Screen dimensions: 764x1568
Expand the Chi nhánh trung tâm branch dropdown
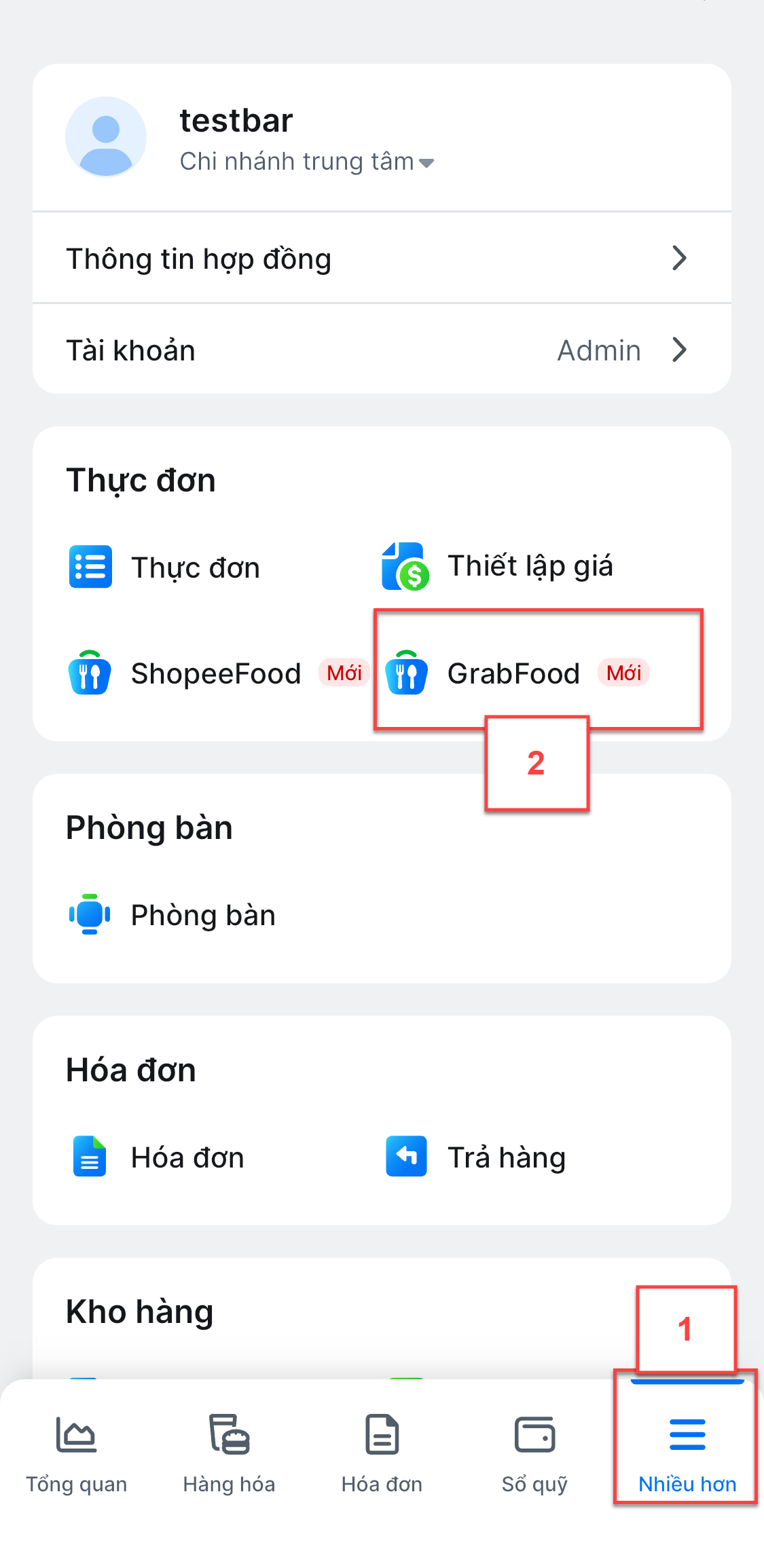307,162
